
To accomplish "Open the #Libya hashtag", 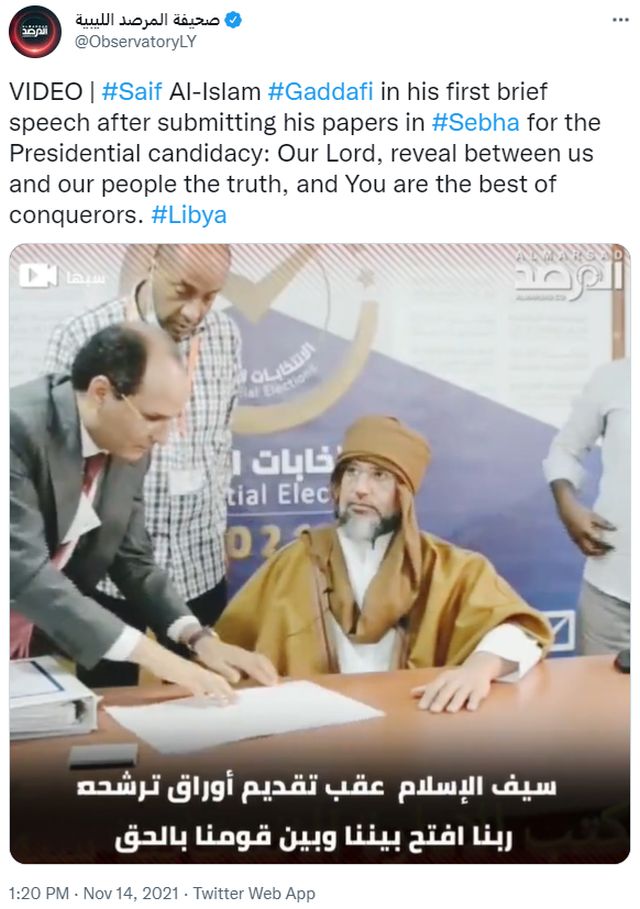I will pos(189,217).
